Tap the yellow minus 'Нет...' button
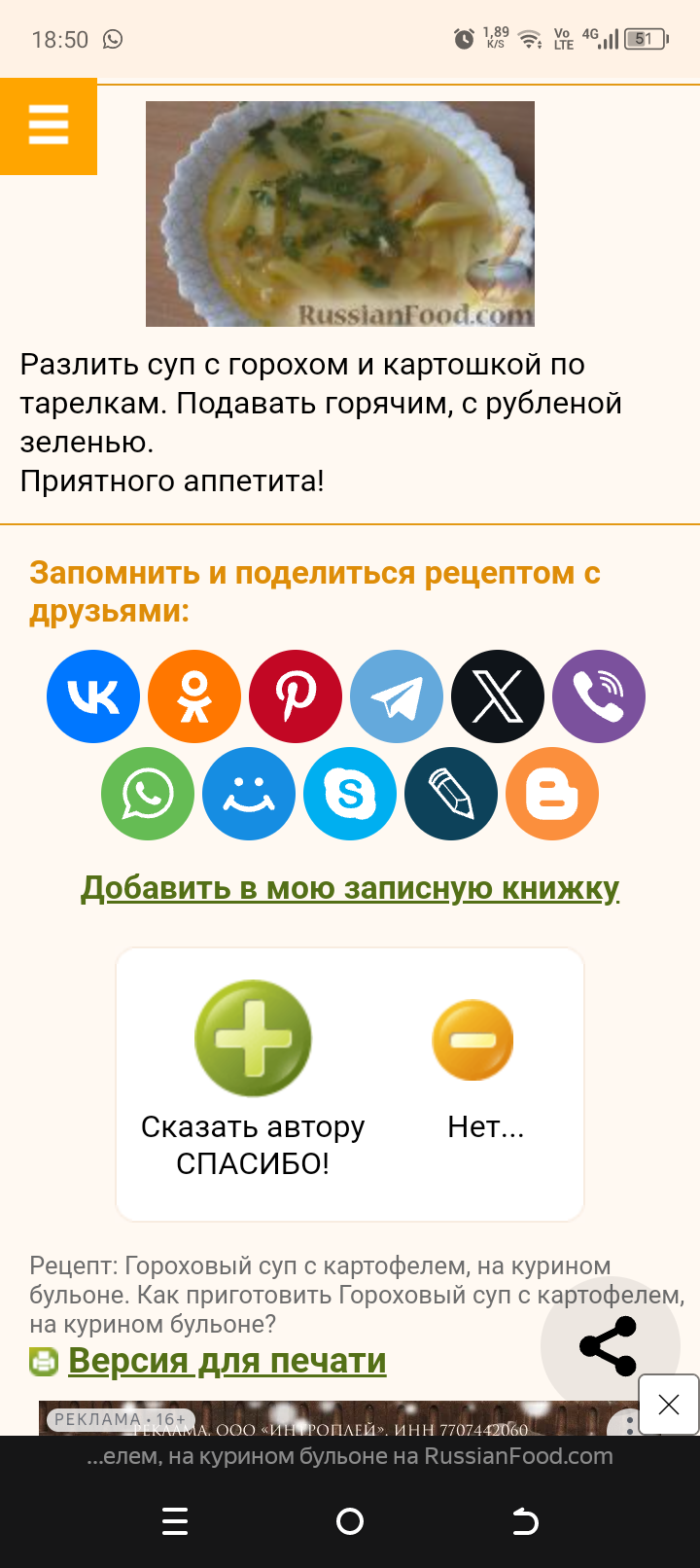Viewport: 700px width, 1568px height. (472, 1040)
